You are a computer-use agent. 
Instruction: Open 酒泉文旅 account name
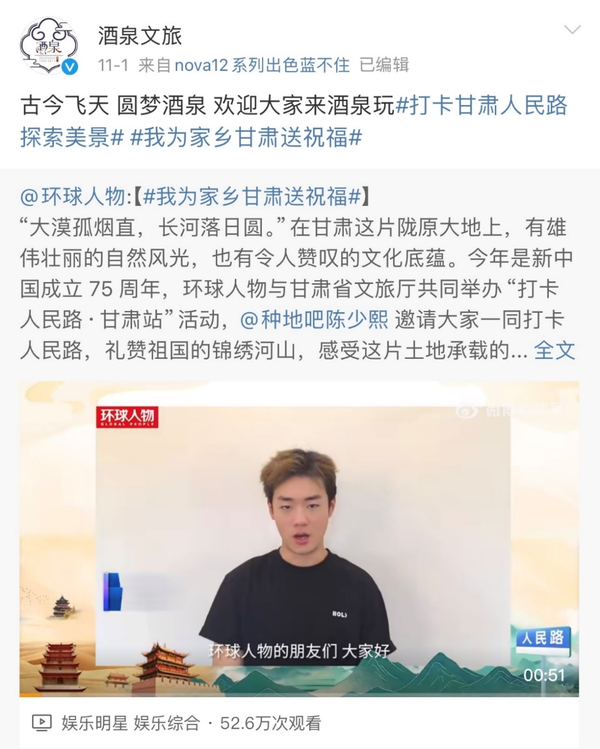click(140, 35)
